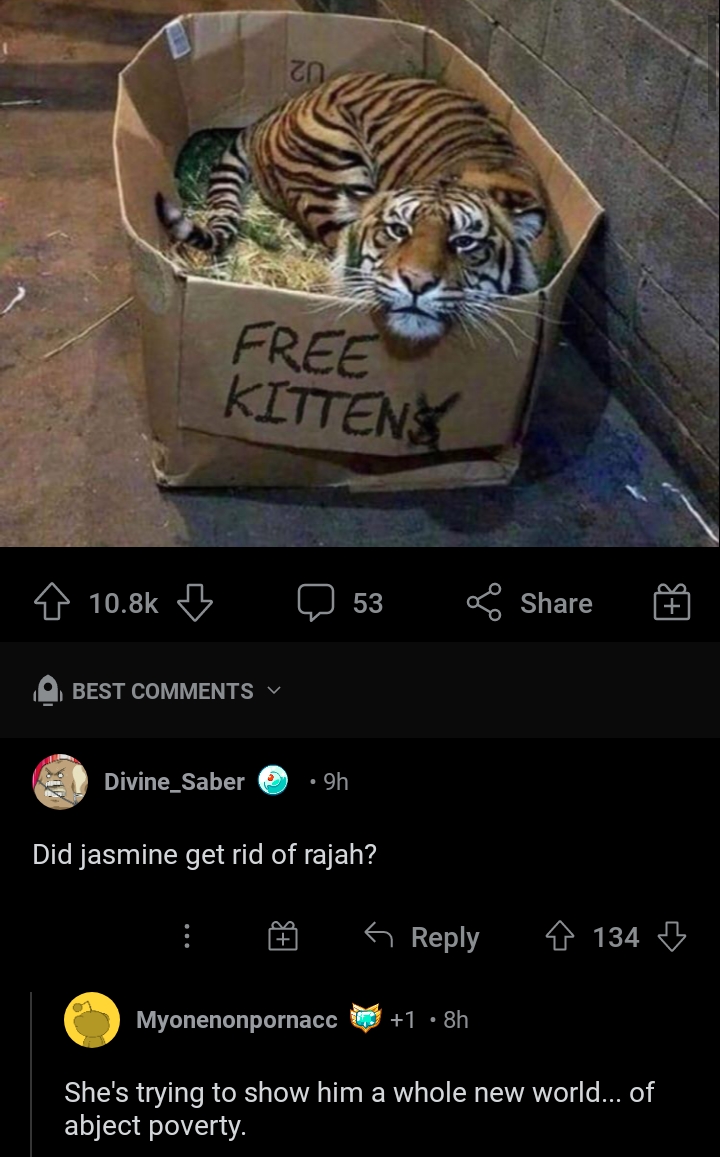The height and width of the screenshot is (1157, 720).
Task: Share this post
Action: (529, 603)
